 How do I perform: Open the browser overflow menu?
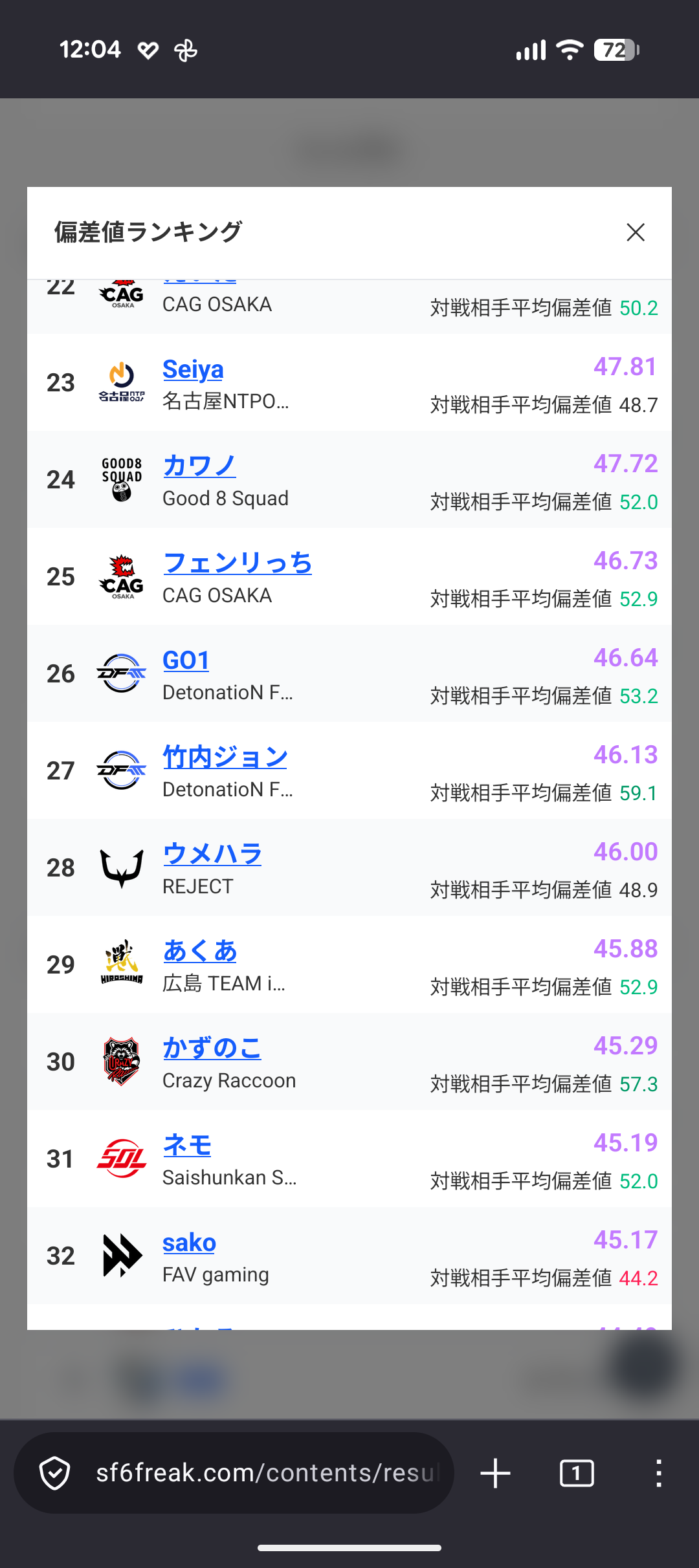point(658,1474)
